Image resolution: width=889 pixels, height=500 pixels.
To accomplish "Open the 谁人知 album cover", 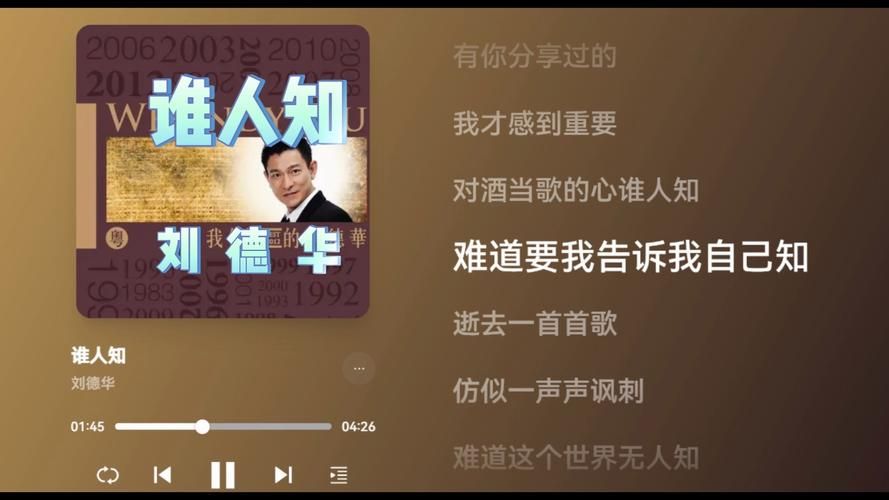I will [222, 171].
